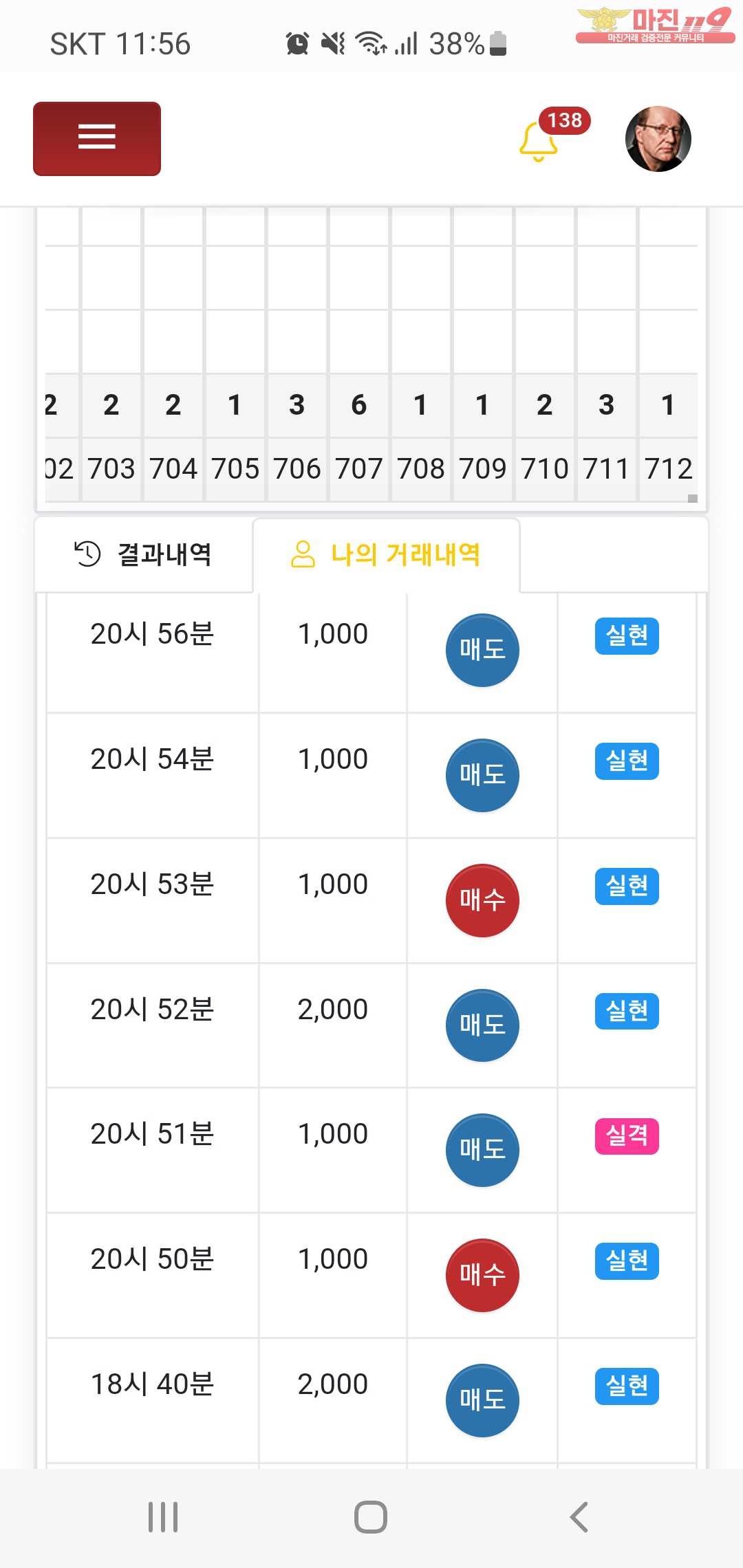Go to the home screen
This screenshot has height=1568, width=743.
(371, 1517)
